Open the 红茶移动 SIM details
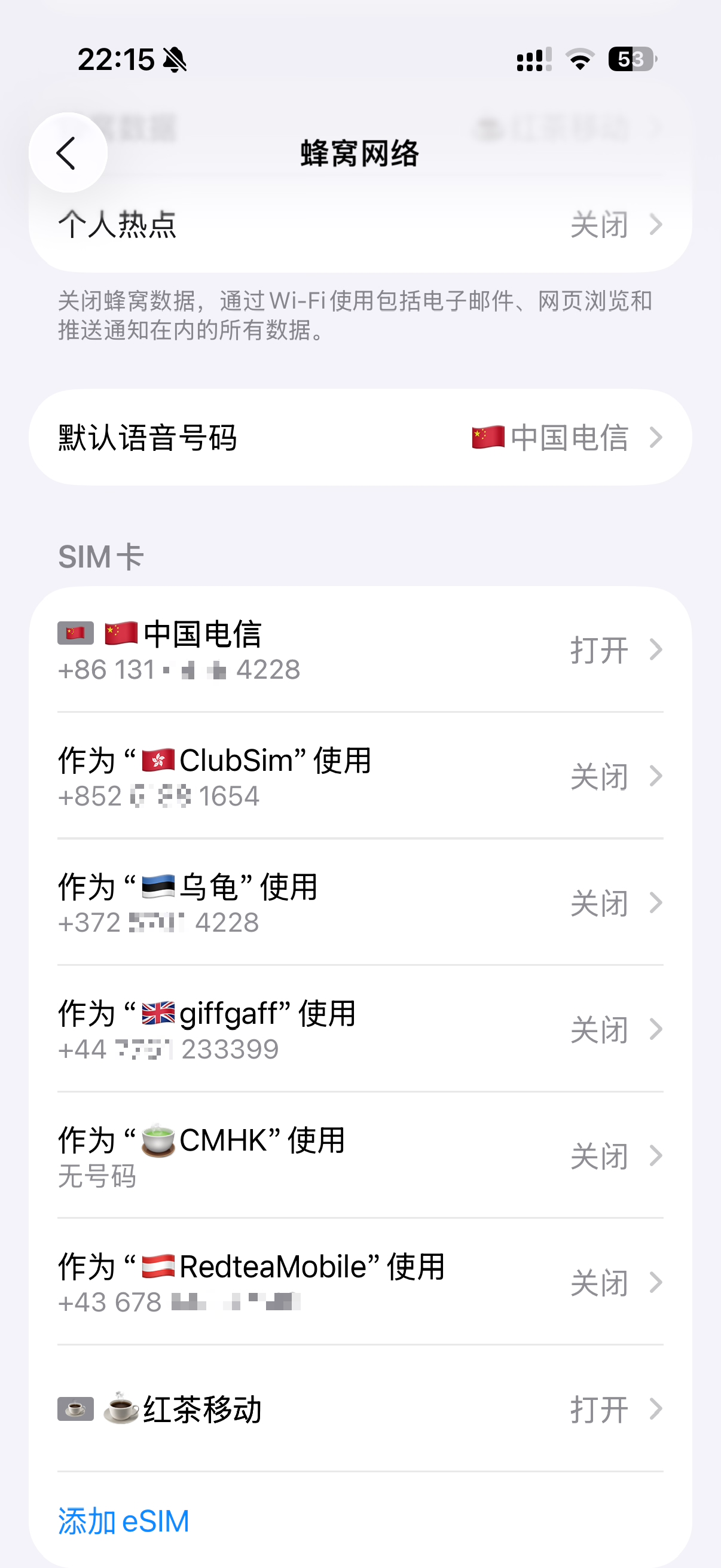This screenshot has height=1568, width=721. tap(360, 1410)
